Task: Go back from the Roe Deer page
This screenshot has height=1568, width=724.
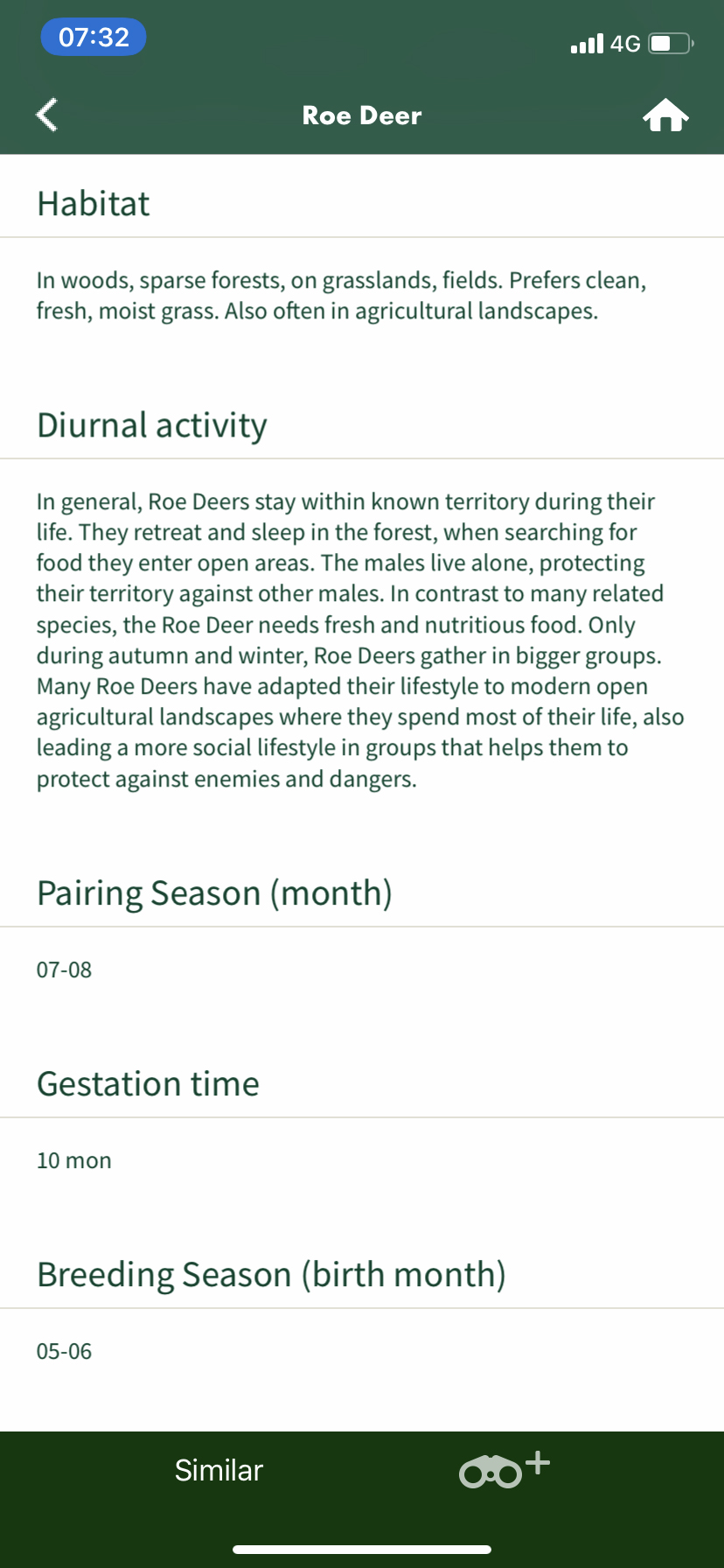Action: 47,115
